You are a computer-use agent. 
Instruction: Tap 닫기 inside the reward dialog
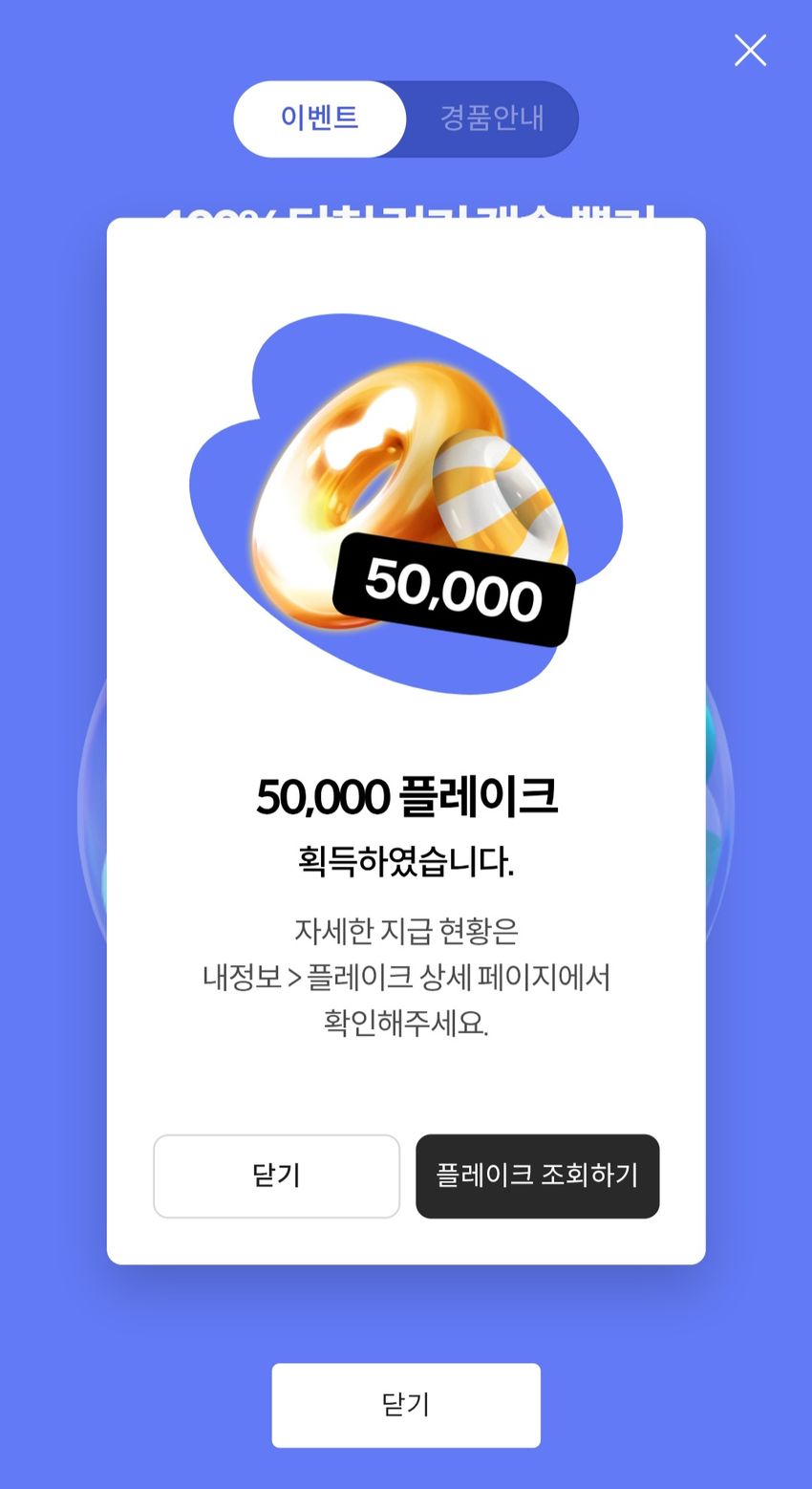[x=276, y=1176]
